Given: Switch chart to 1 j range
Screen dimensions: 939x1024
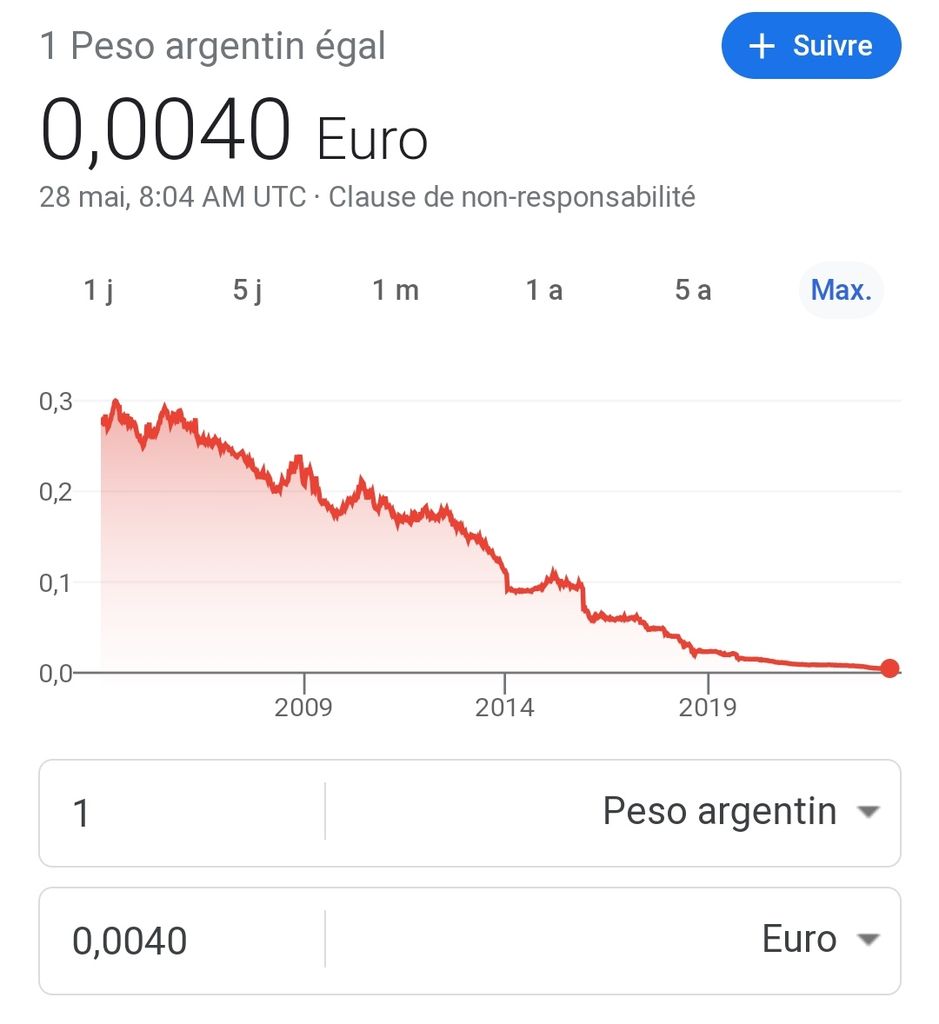Looking at the screenshot, I should (x=97, y=291).
